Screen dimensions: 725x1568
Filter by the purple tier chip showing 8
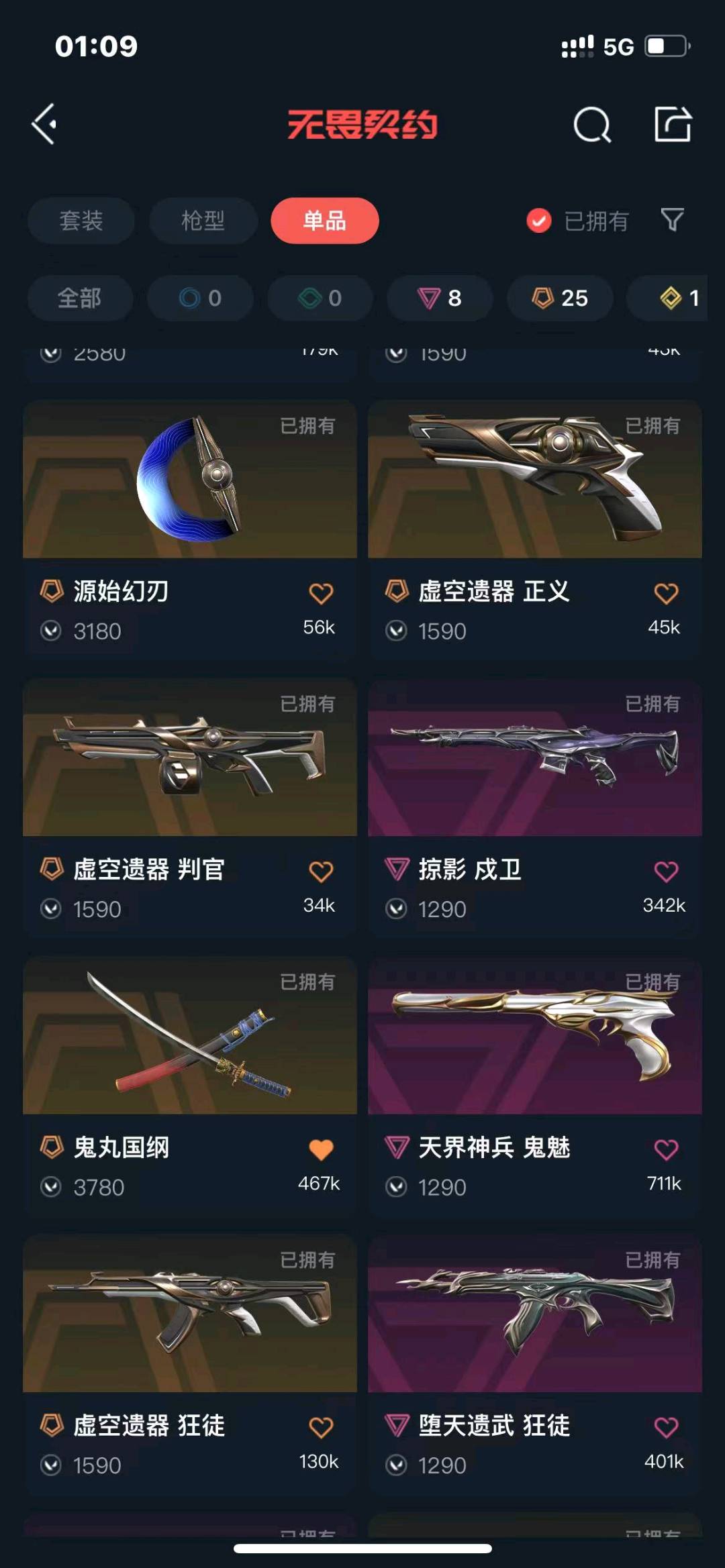click(x=440, y=298)
